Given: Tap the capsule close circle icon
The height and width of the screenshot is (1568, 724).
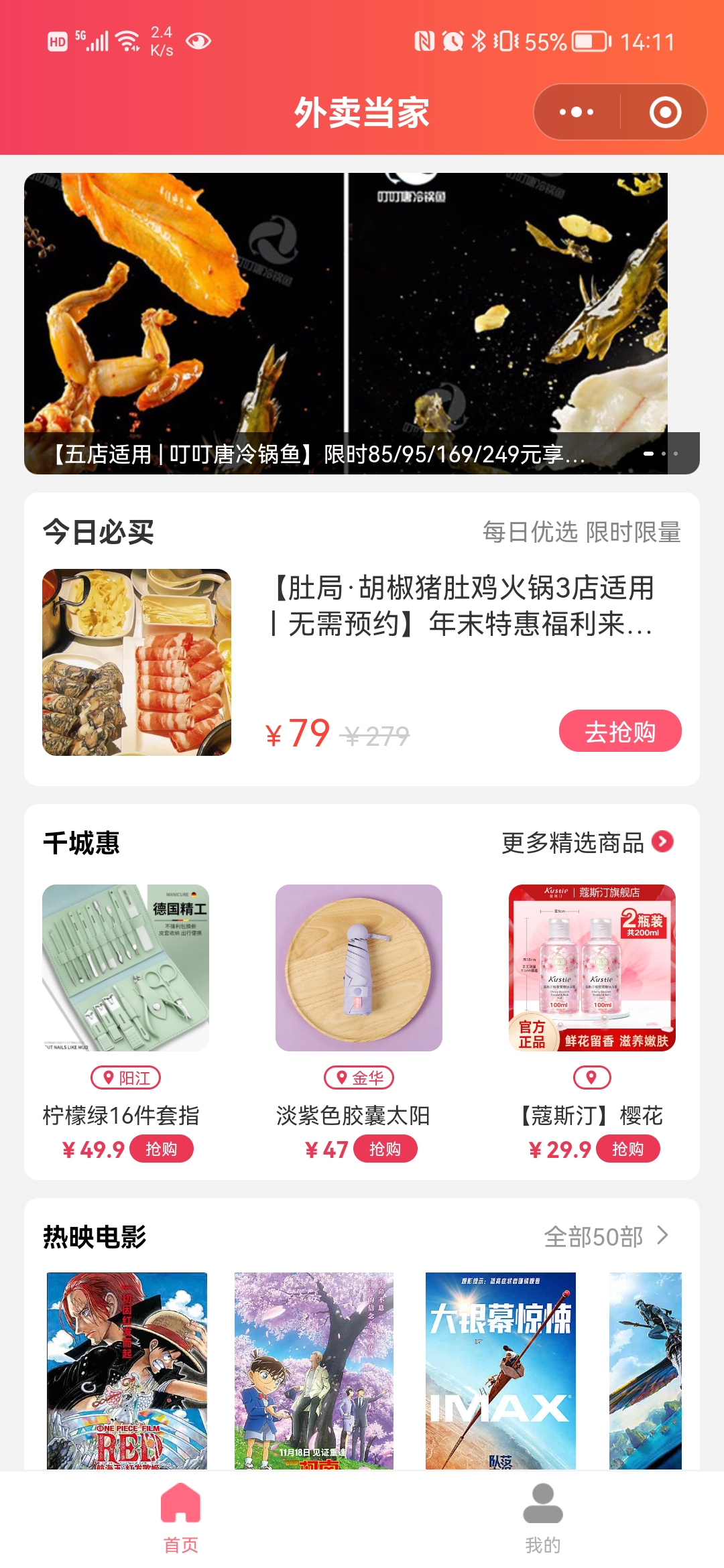Looking at the screenshot, I should 664,111.
